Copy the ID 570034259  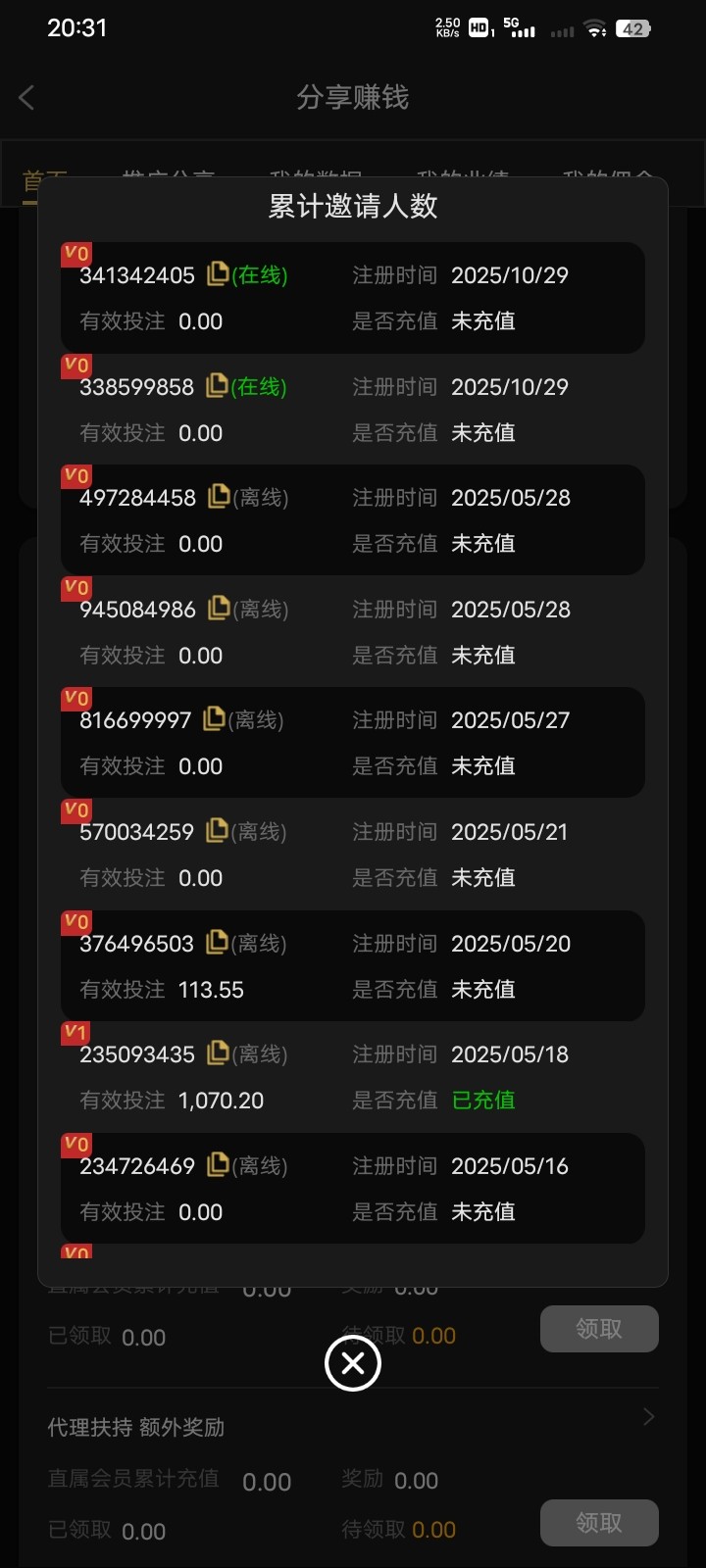pyautogui.click(x=217, y=831)
